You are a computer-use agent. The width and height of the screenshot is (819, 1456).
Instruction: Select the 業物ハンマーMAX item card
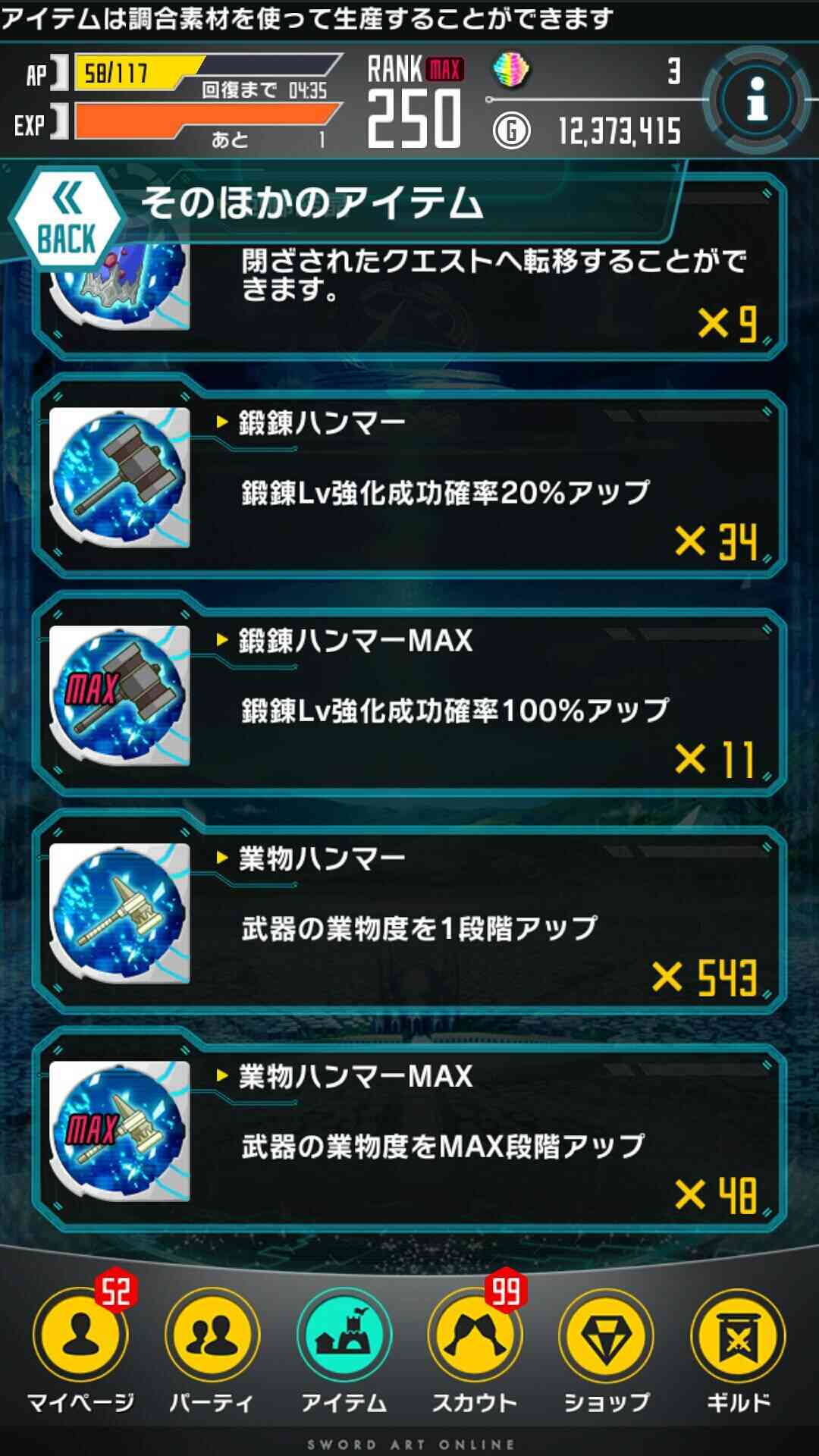click(409, 1131)
